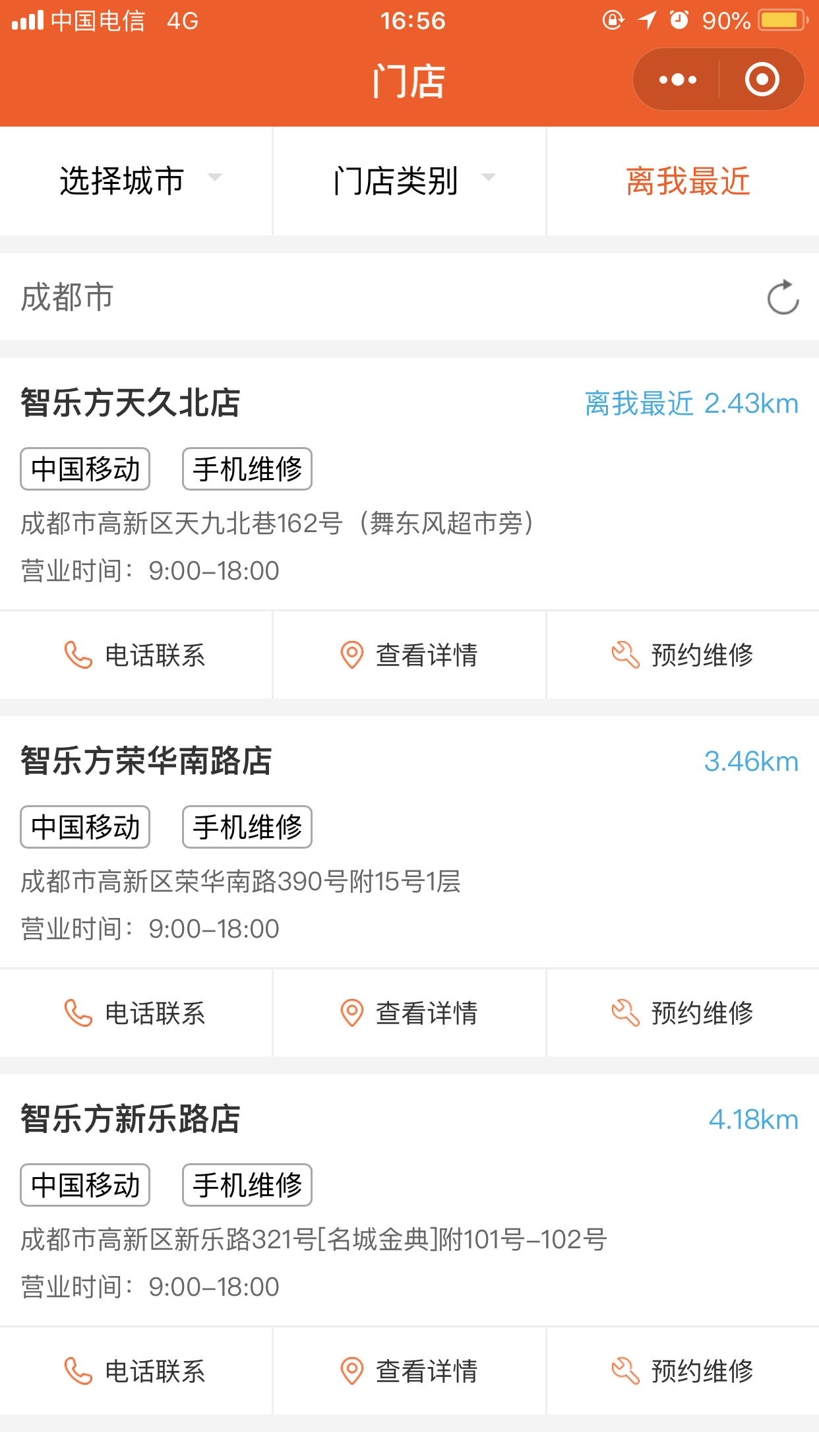The width and height of the screenshot is (819, 1456).
Task: Select the 离我最近 sorting tab
Action: [x=683, y=181]
